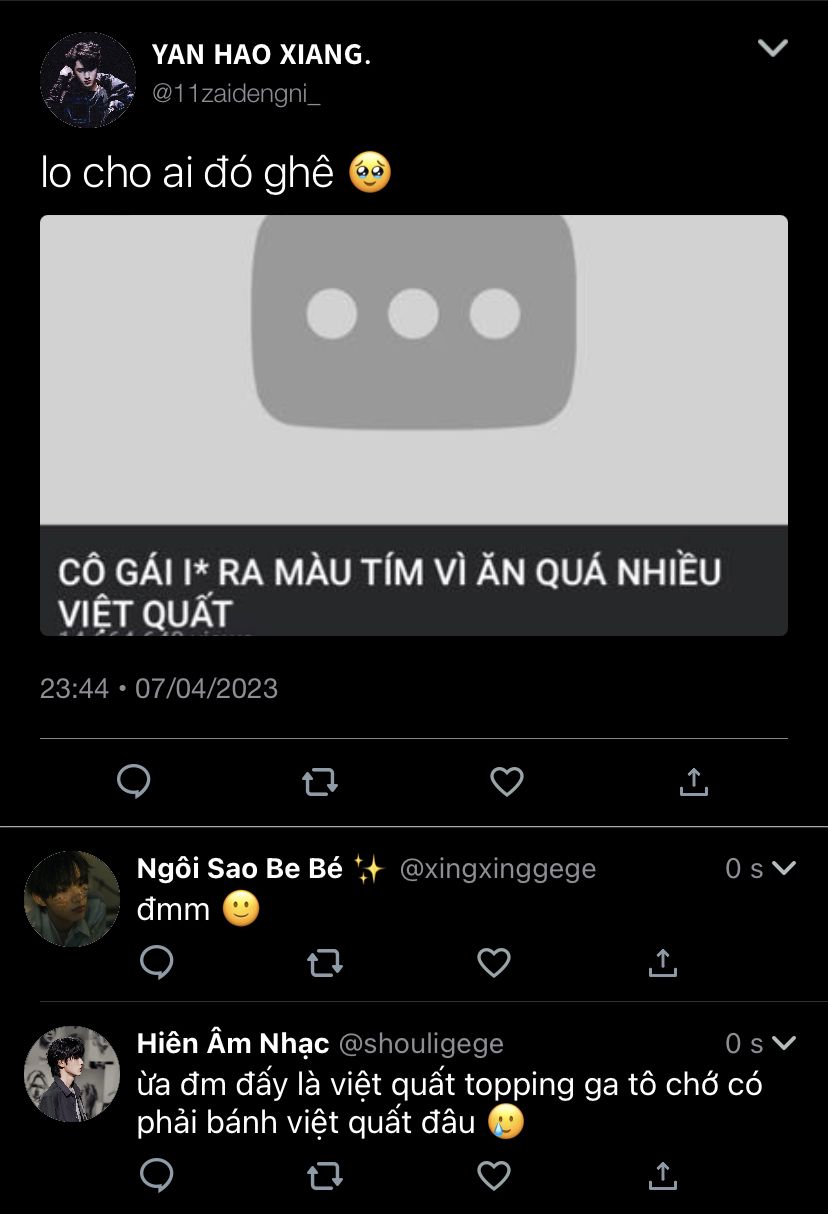828x1214 pixels.
Task: Share Hiên Âm Nhạc's reply
Action: click(x=662, y=1176)
